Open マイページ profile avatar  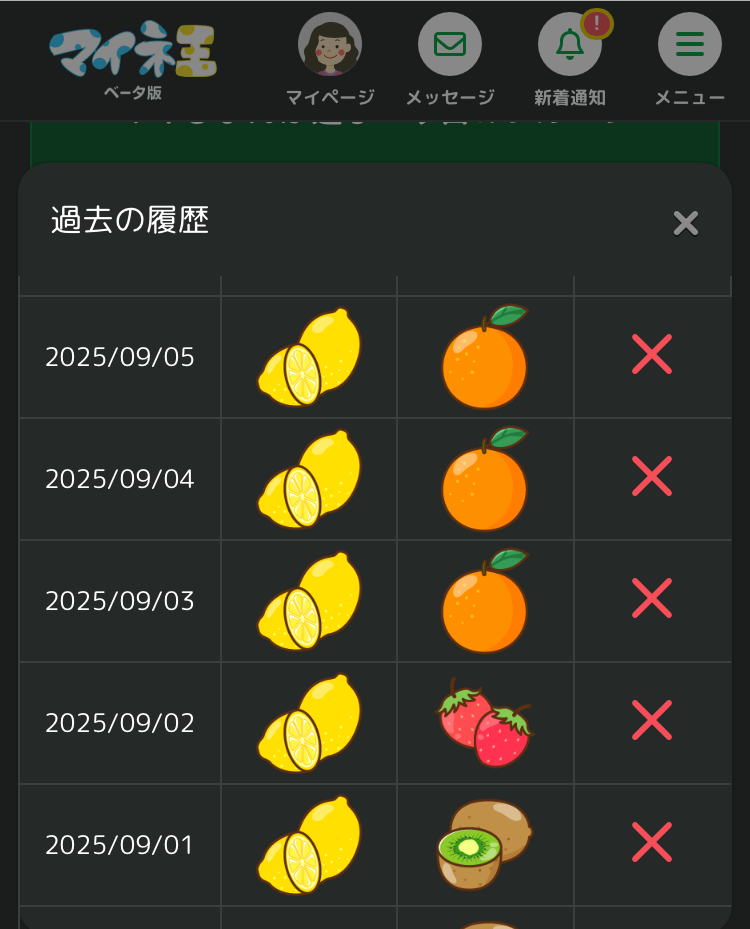330,46
